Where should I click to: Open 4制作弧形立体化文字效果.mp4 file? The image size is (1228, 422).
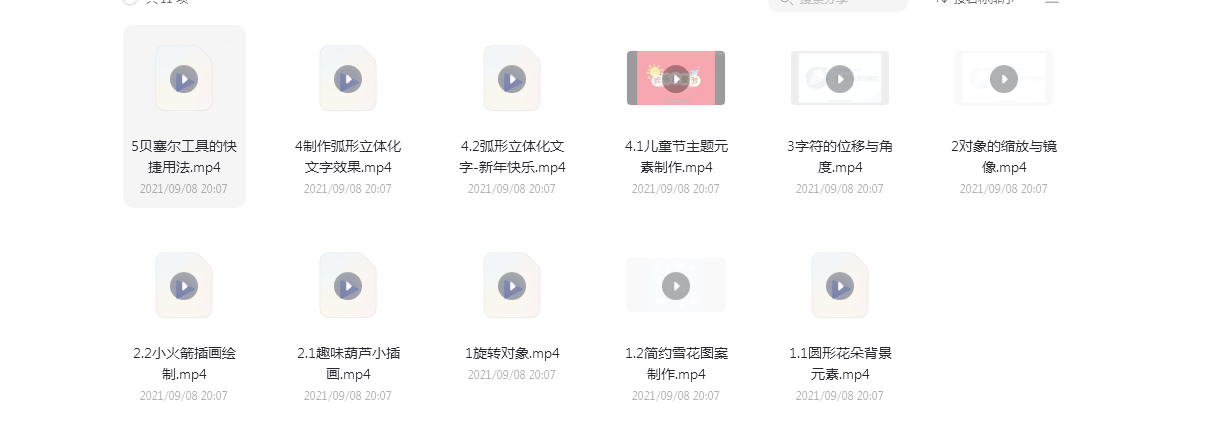click(348, 79)
